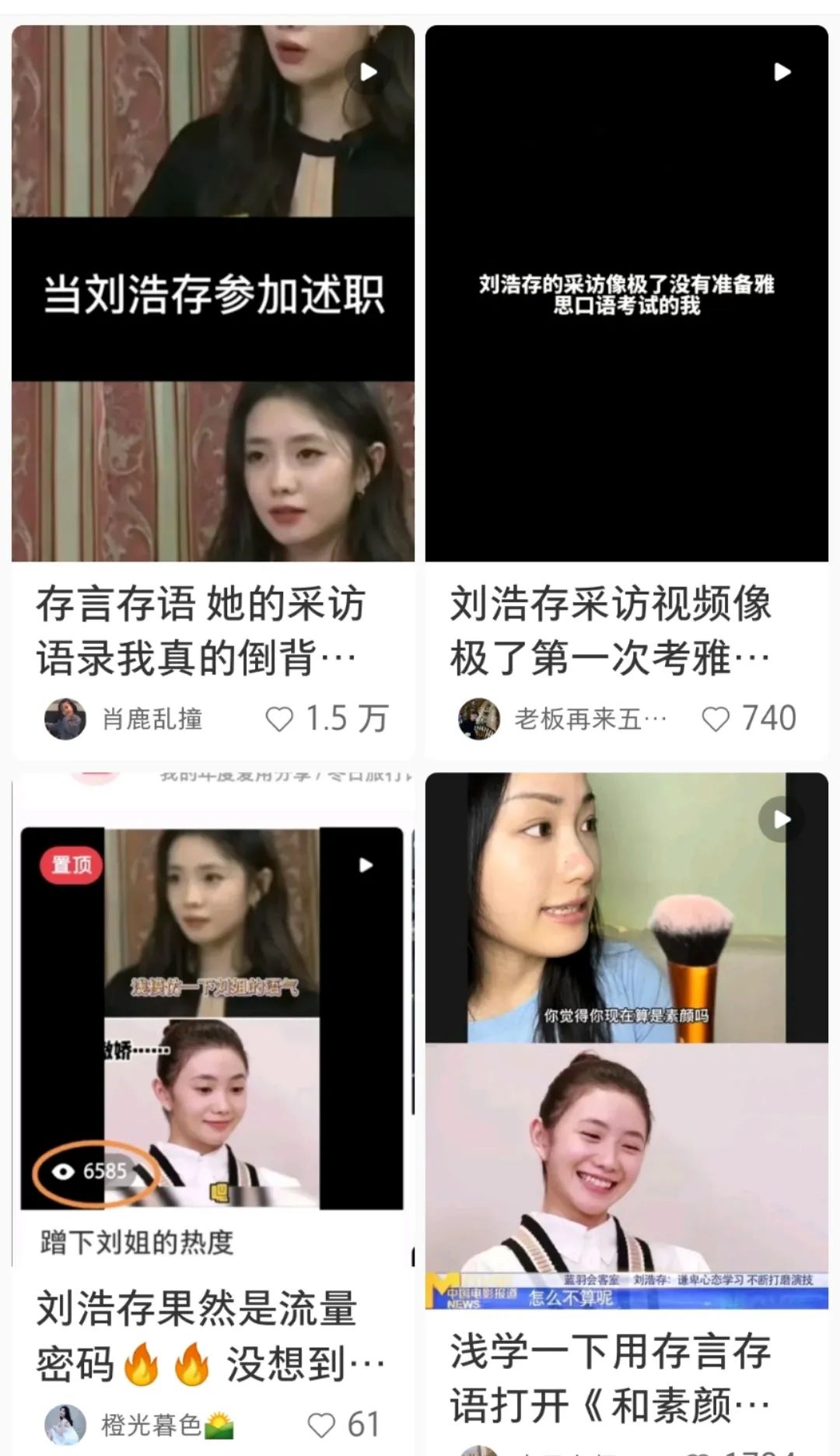The height and width of the screenshot is (1456, 840).
Task: Open the video titled 当刘浩存参加述职
Action: coord(212,293)
